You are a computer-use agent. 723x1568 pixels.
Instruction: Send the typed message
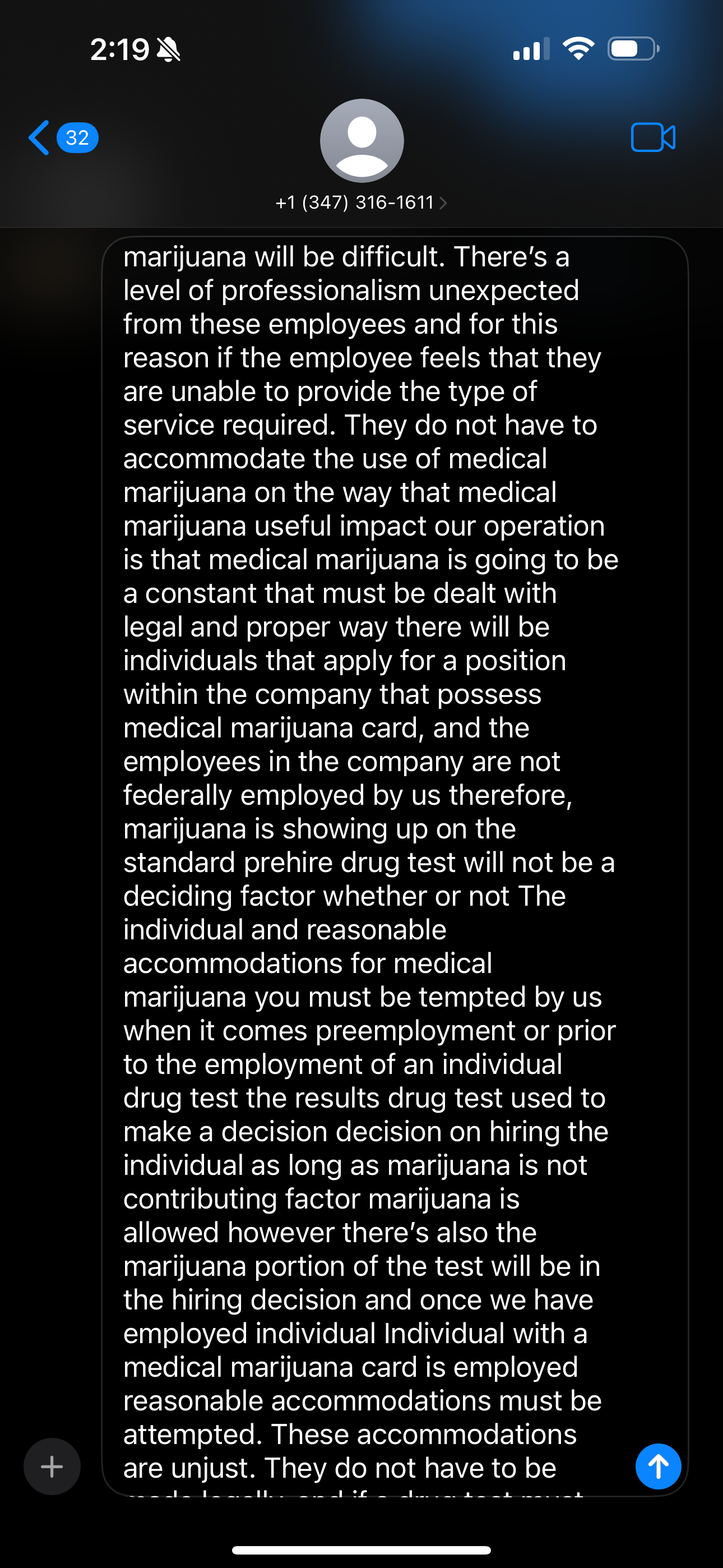(658, 1466)
